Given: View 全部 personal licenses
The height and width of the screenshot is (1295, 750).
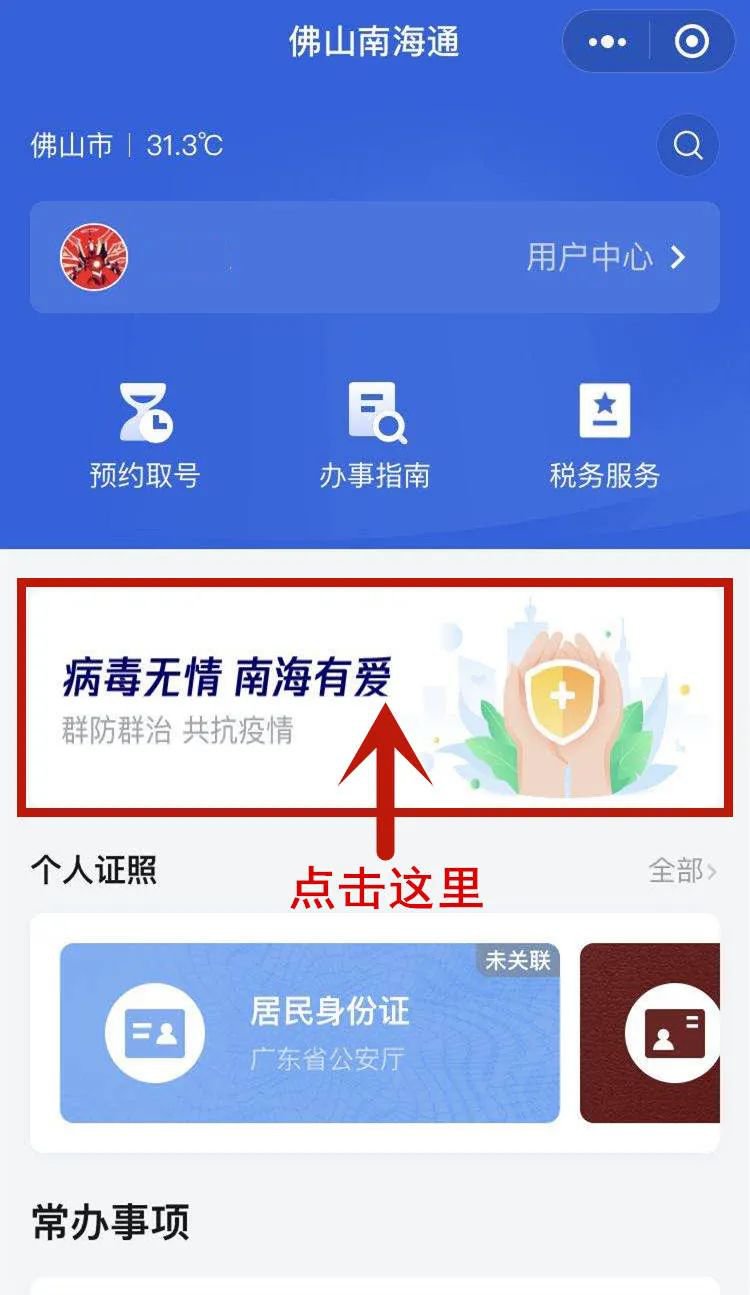Looking at the screenshot, I should (682, 871).
